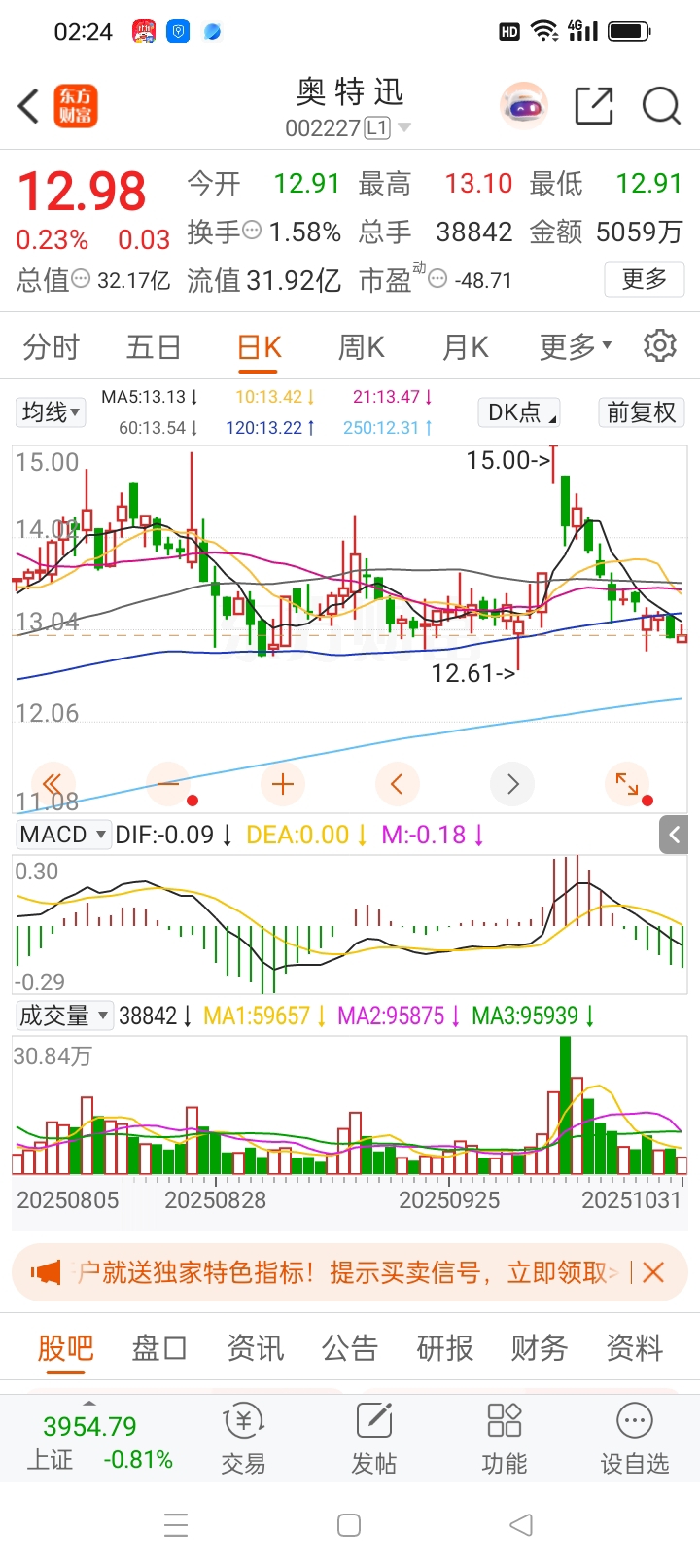Expand the 均线 indicator dropdown
The height and width of the screenshot is (1568, 700).
click(51, 412)
